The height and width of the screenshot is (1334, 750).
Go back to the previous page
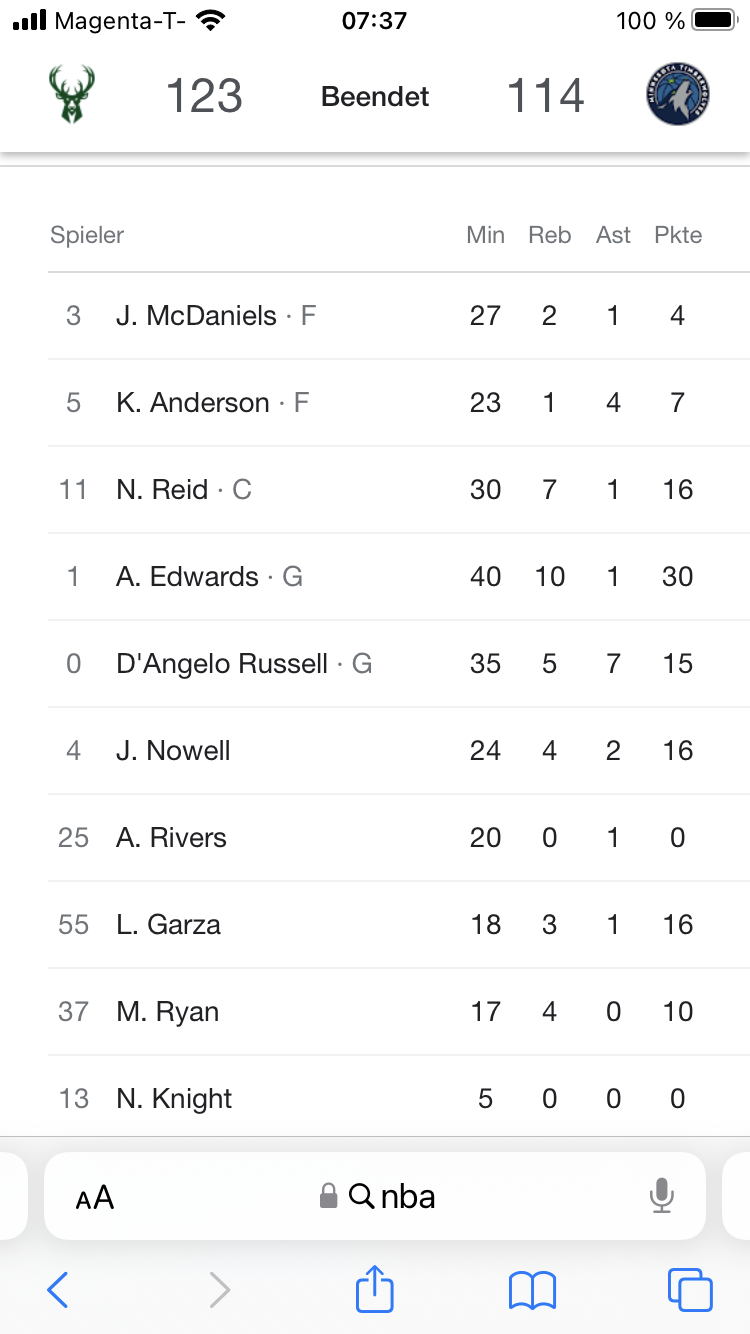point(58,1290)
